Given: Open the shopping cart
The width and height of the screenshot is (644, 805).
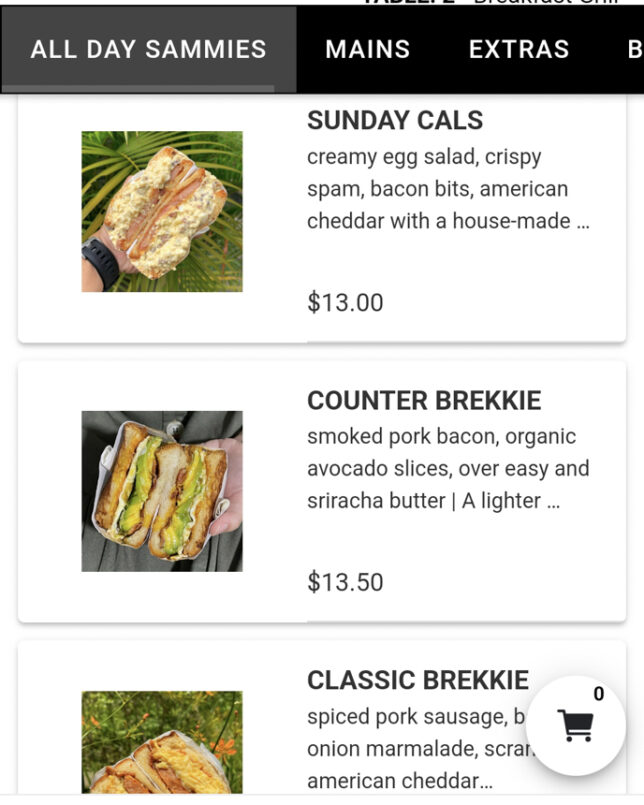Looking at the screenshot, I should point(575,726).
